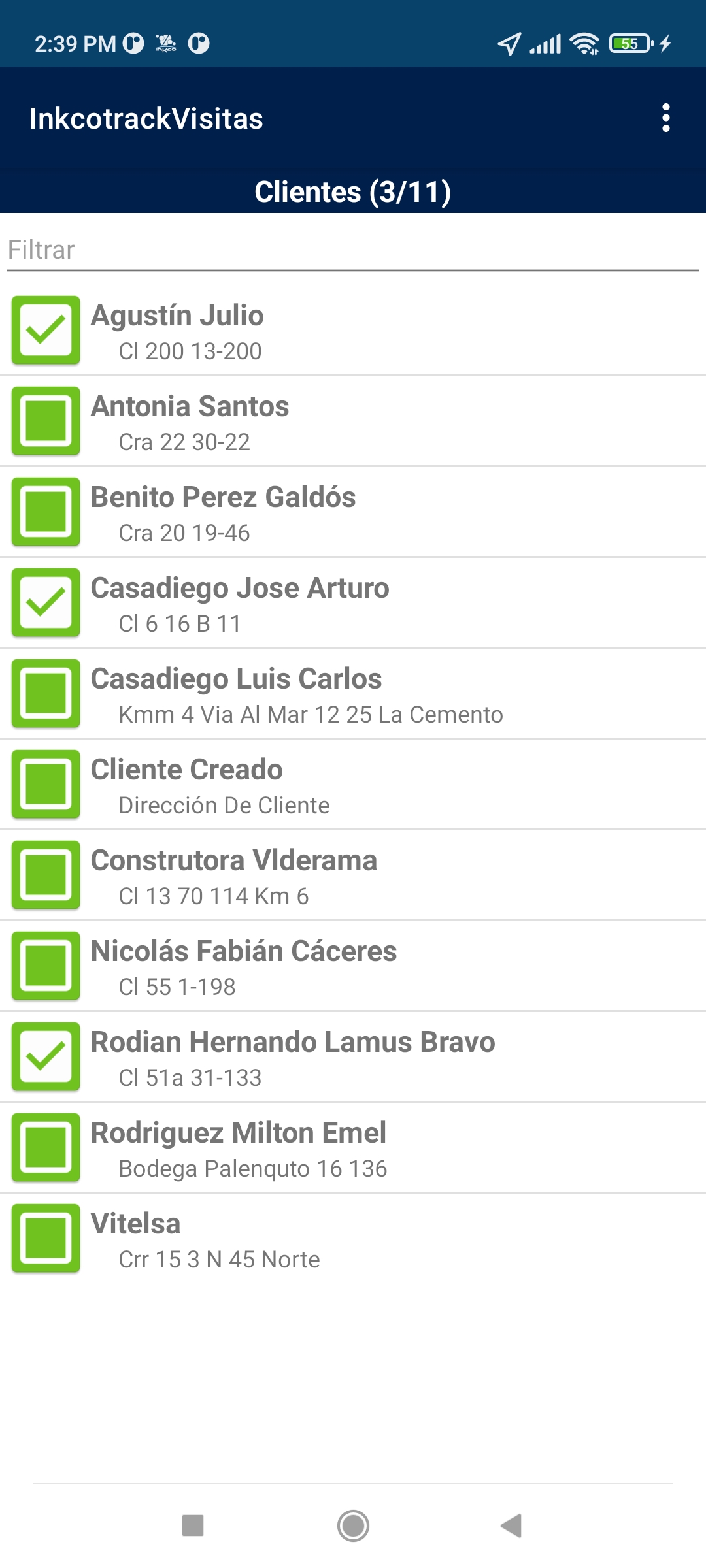The image size is (706, 1568).
Task: Check the Rodriguez Milton Emel checkbox
Action: pos(46,1148)
